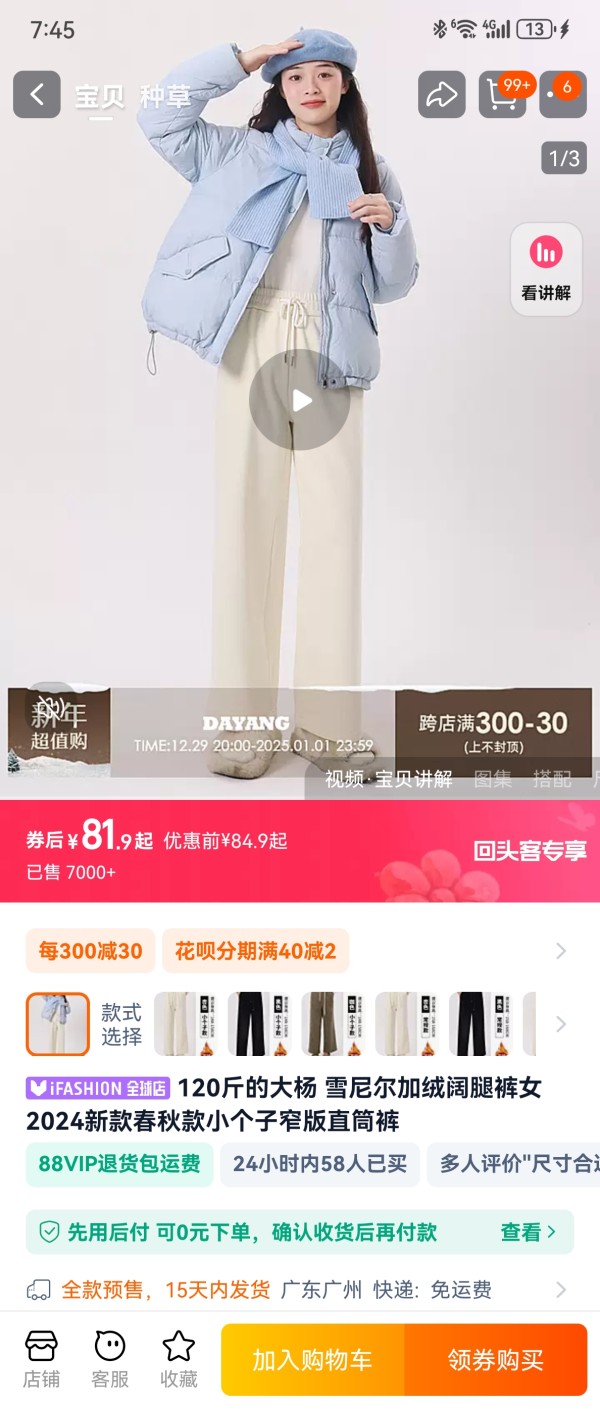The image size is (600, 1409).
Task: Visit the 店铺 store page
Action: click(41, 1359)
